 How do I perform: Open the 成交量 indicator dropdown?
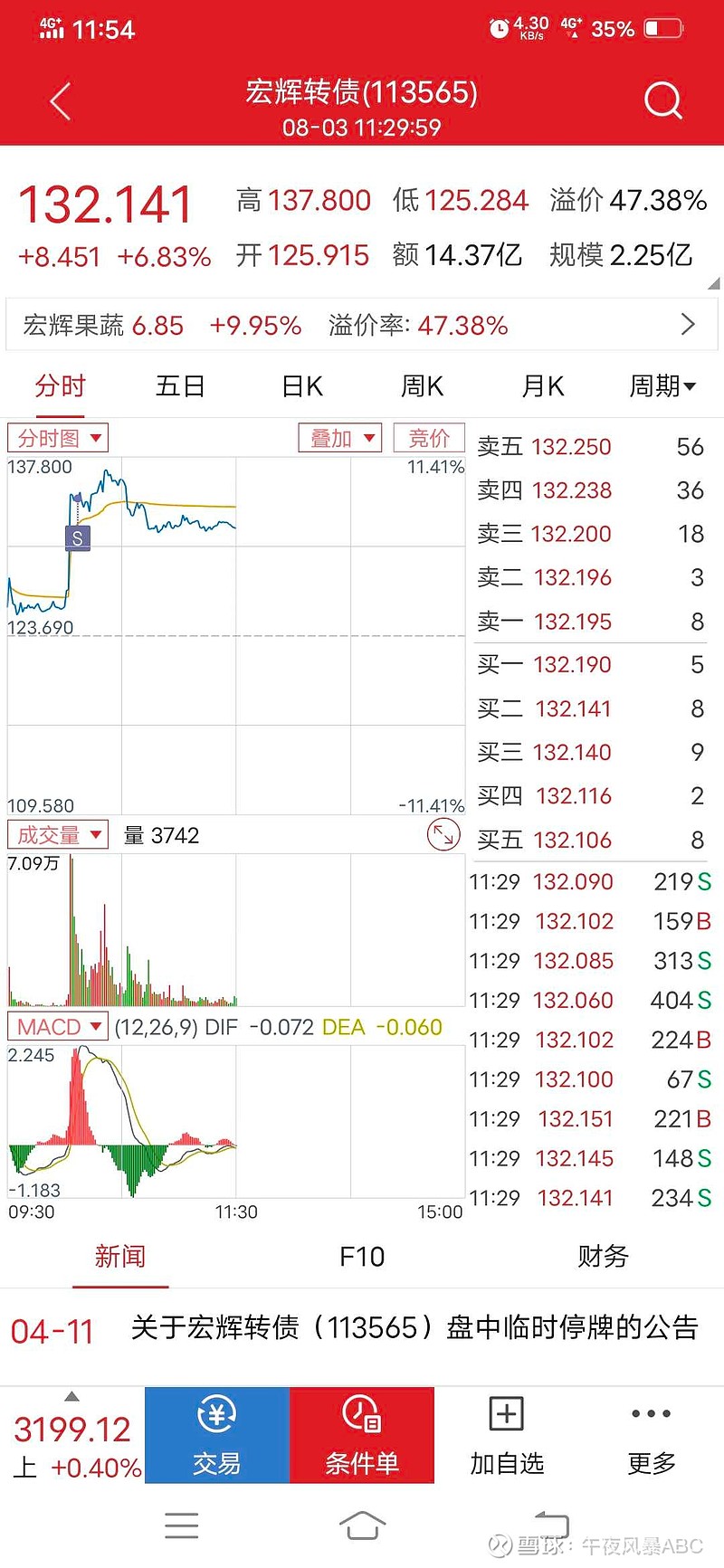click(58, 834)
